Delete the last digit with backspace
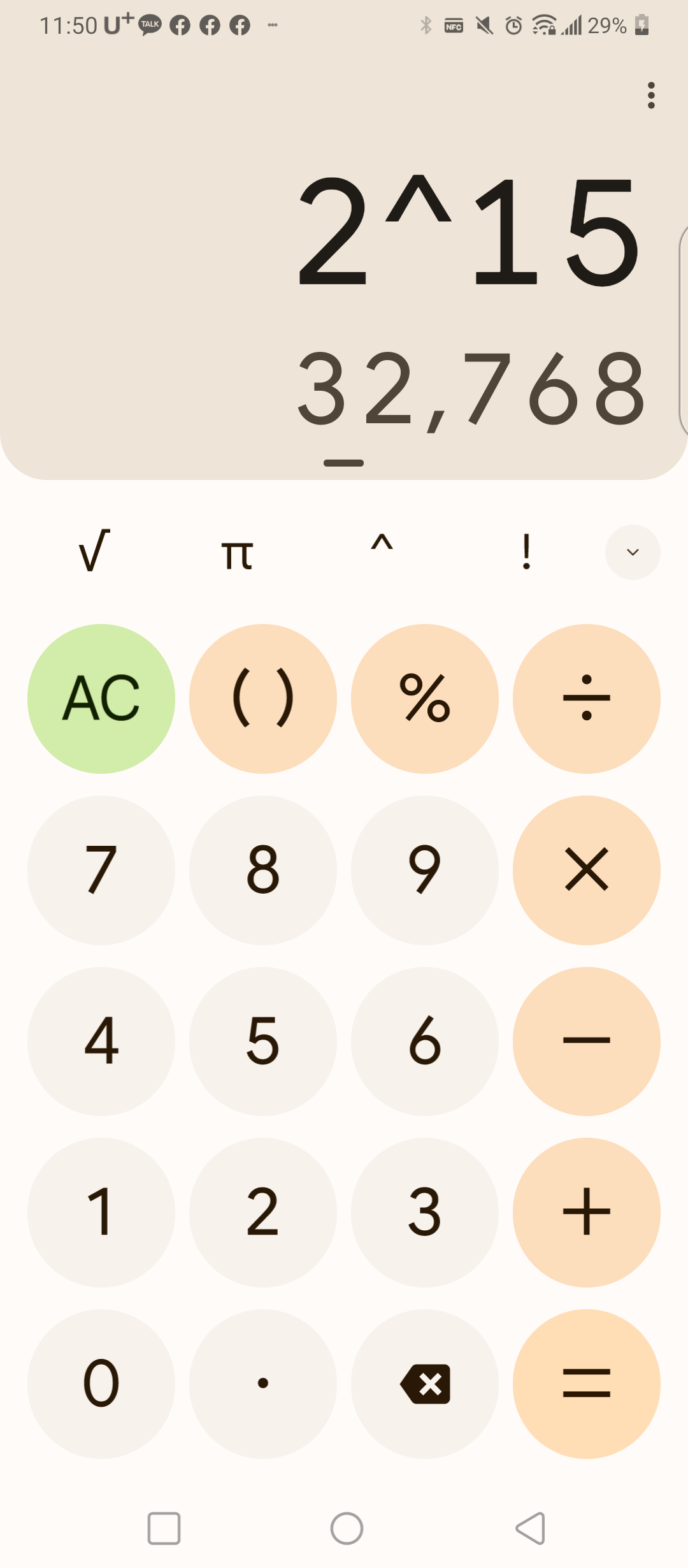The width and height of the screenshot is (688, 1568). [x=425, y=1383]
